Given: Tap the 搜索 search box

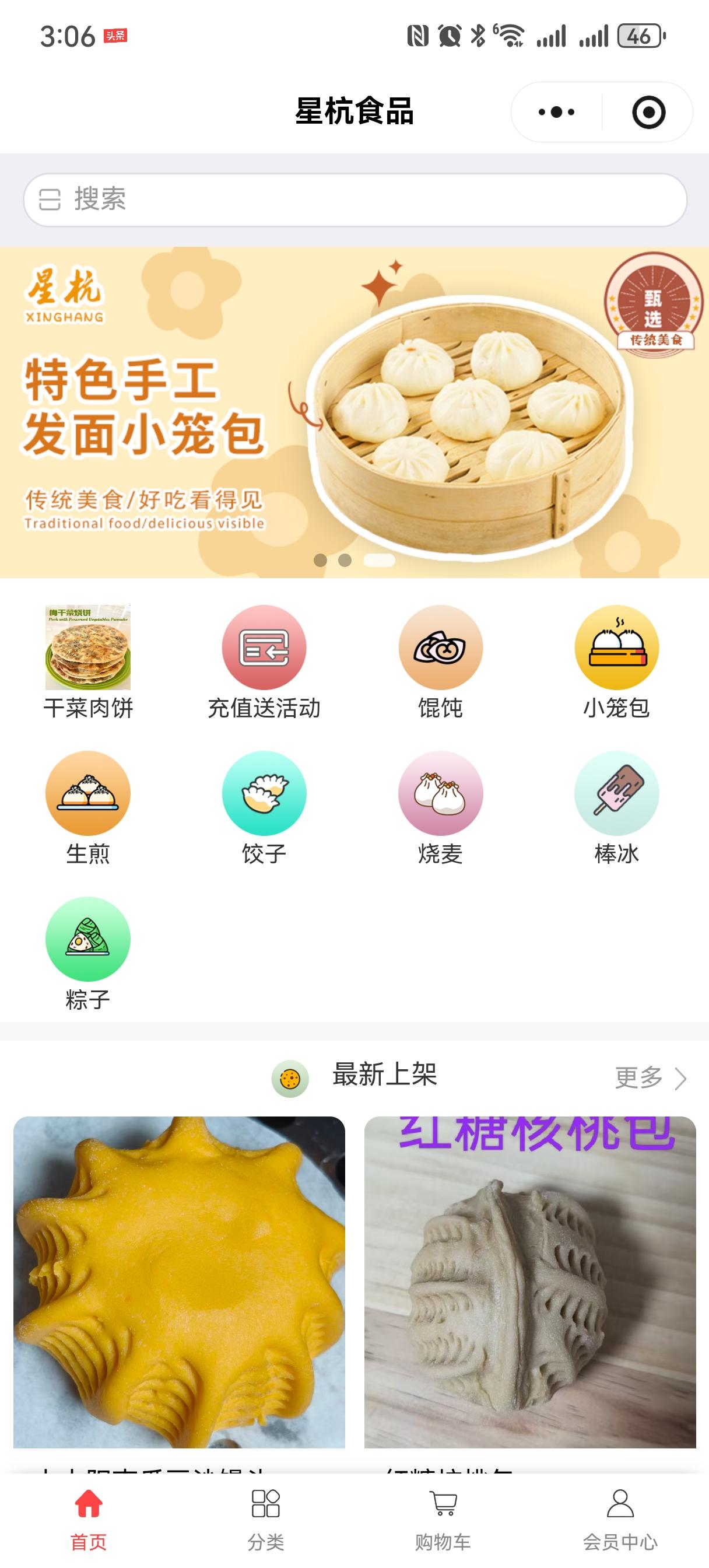Looking at the screenshot, I should click(x=355, y=199).
